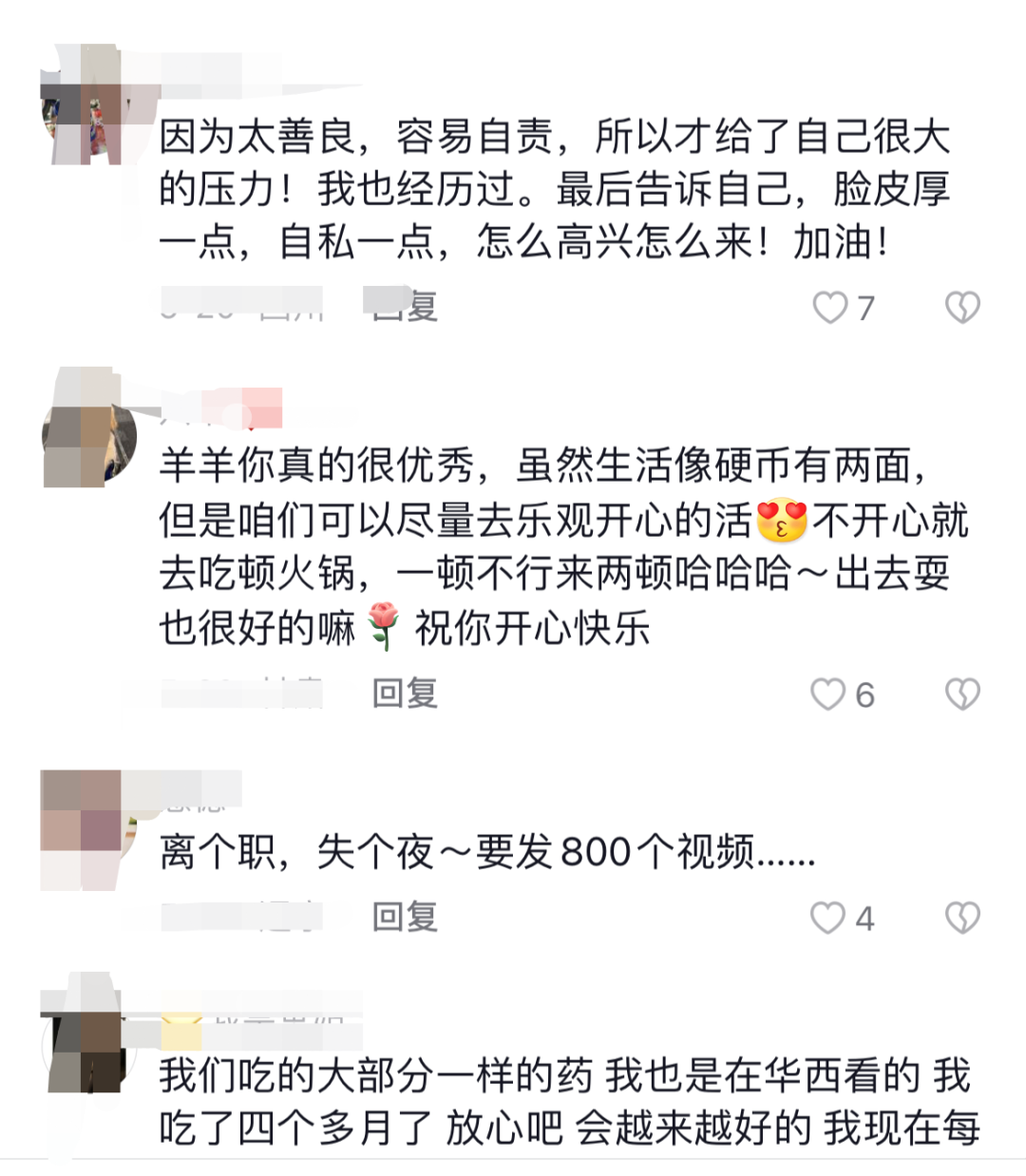Like the 离个职，失个夜 comment
Screen dimensions: 1026x1176
[828, 918]
